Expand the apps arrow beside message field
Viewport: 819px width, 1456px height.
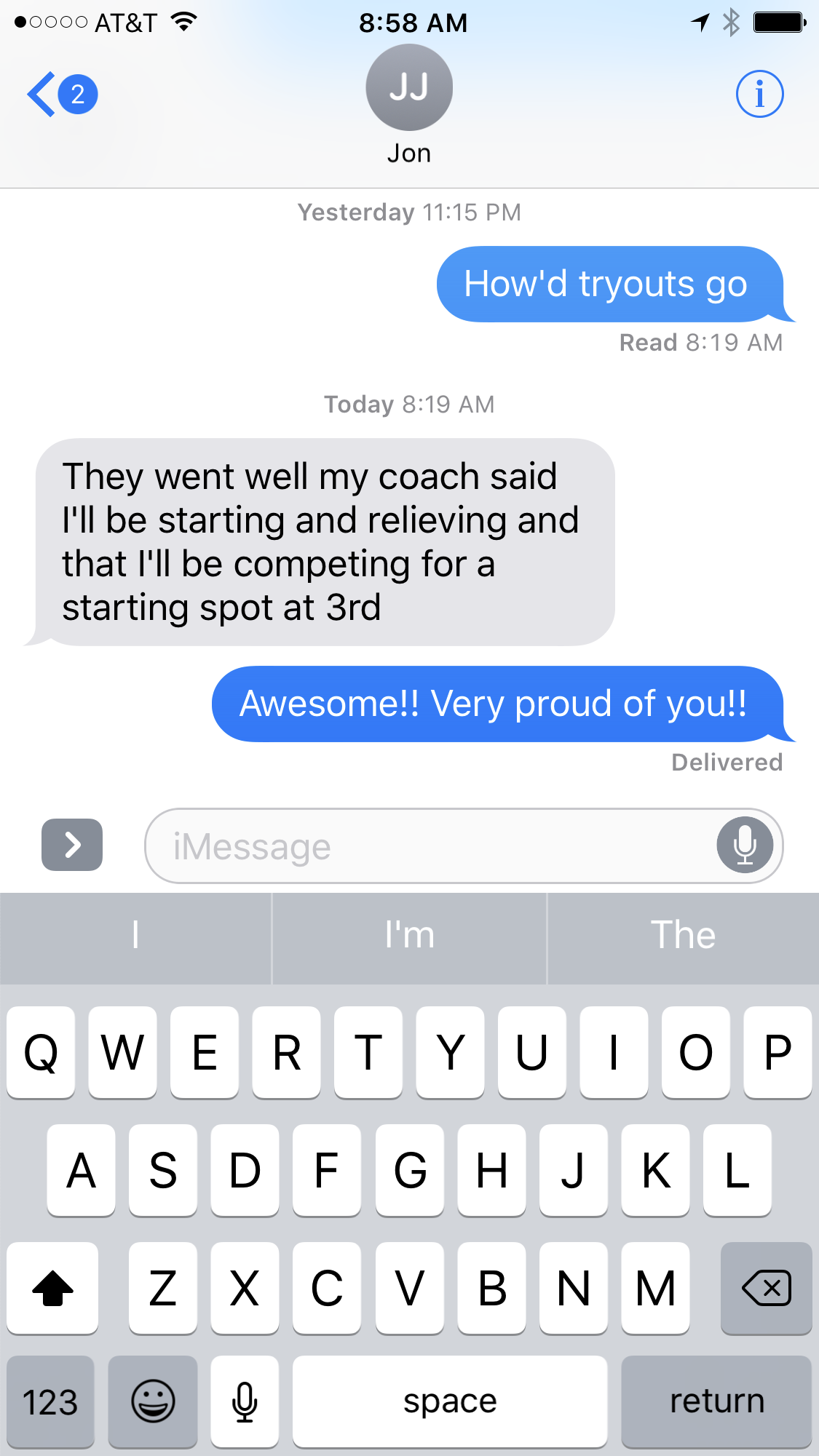pyautogui.click(x=72, y=845)
